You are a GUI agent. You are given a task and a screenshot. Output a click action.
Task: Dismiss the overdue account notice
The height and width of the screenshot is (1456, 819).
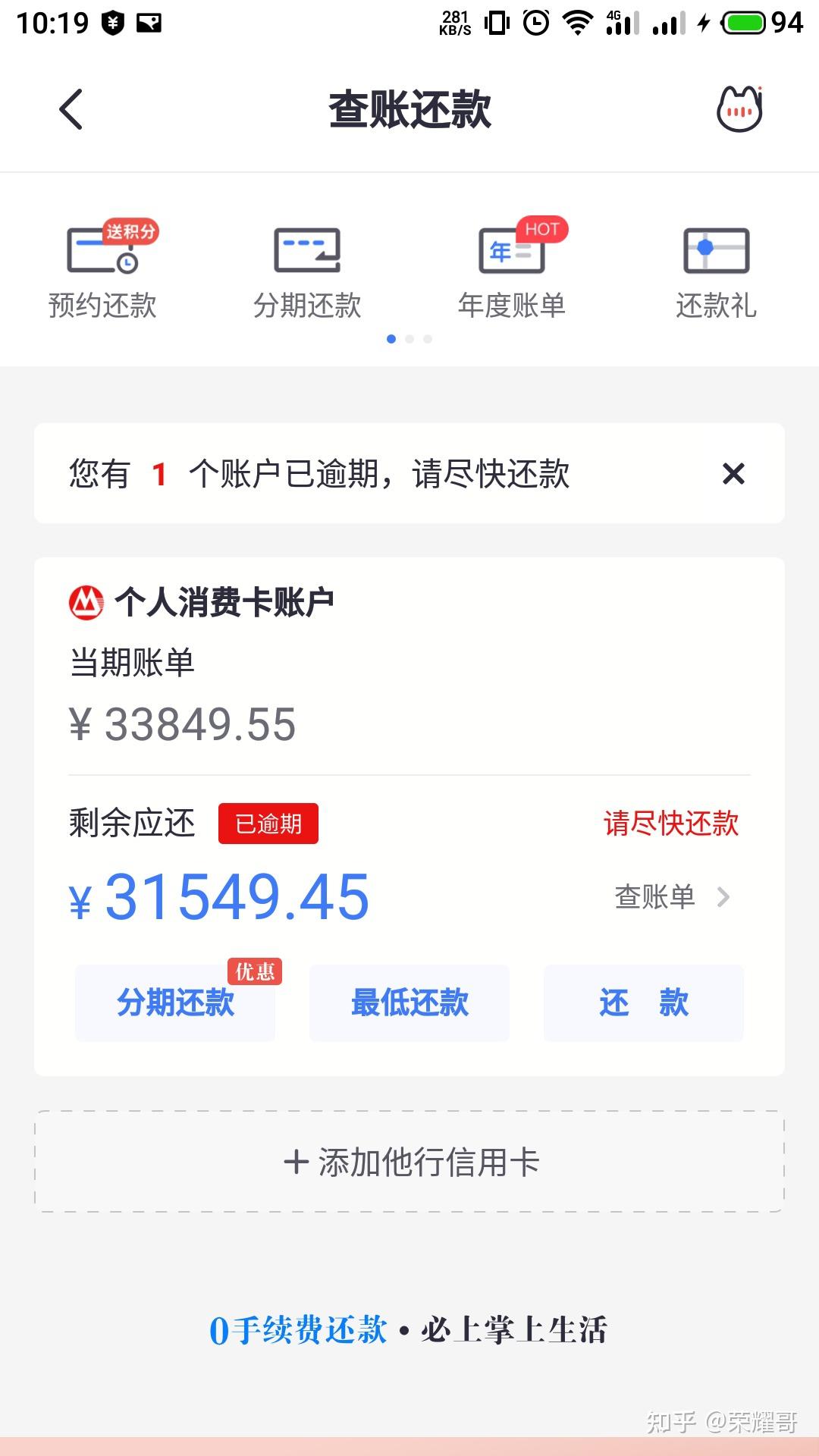tap(733, 474)
